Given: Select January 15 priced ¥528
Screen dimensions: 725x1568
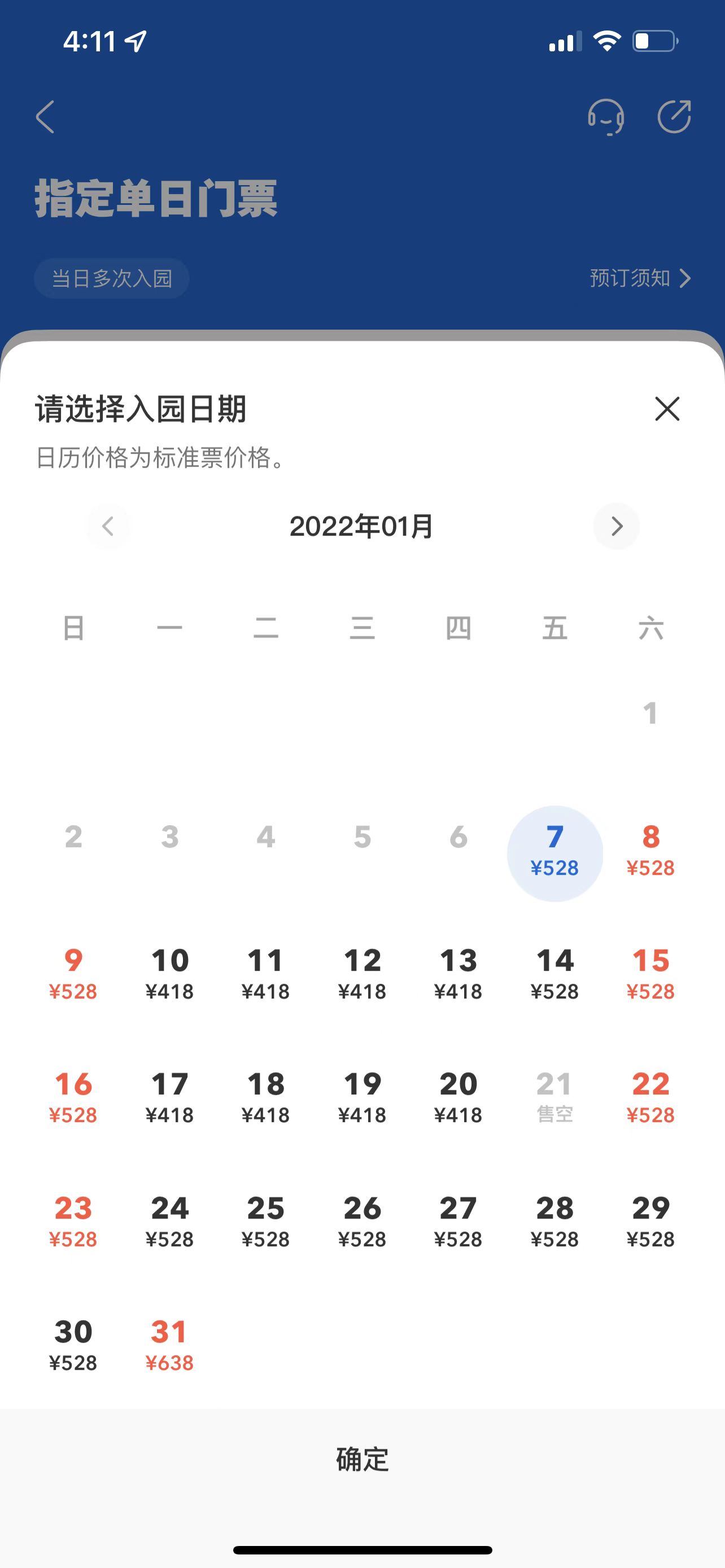Looking at the screenshot, I should (650, 975).
